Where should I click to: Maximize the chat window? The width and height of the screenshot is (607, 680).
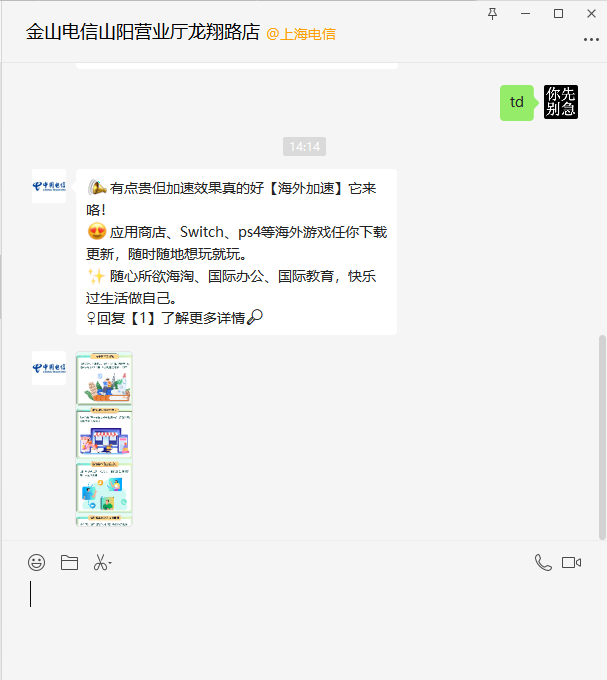558,13
